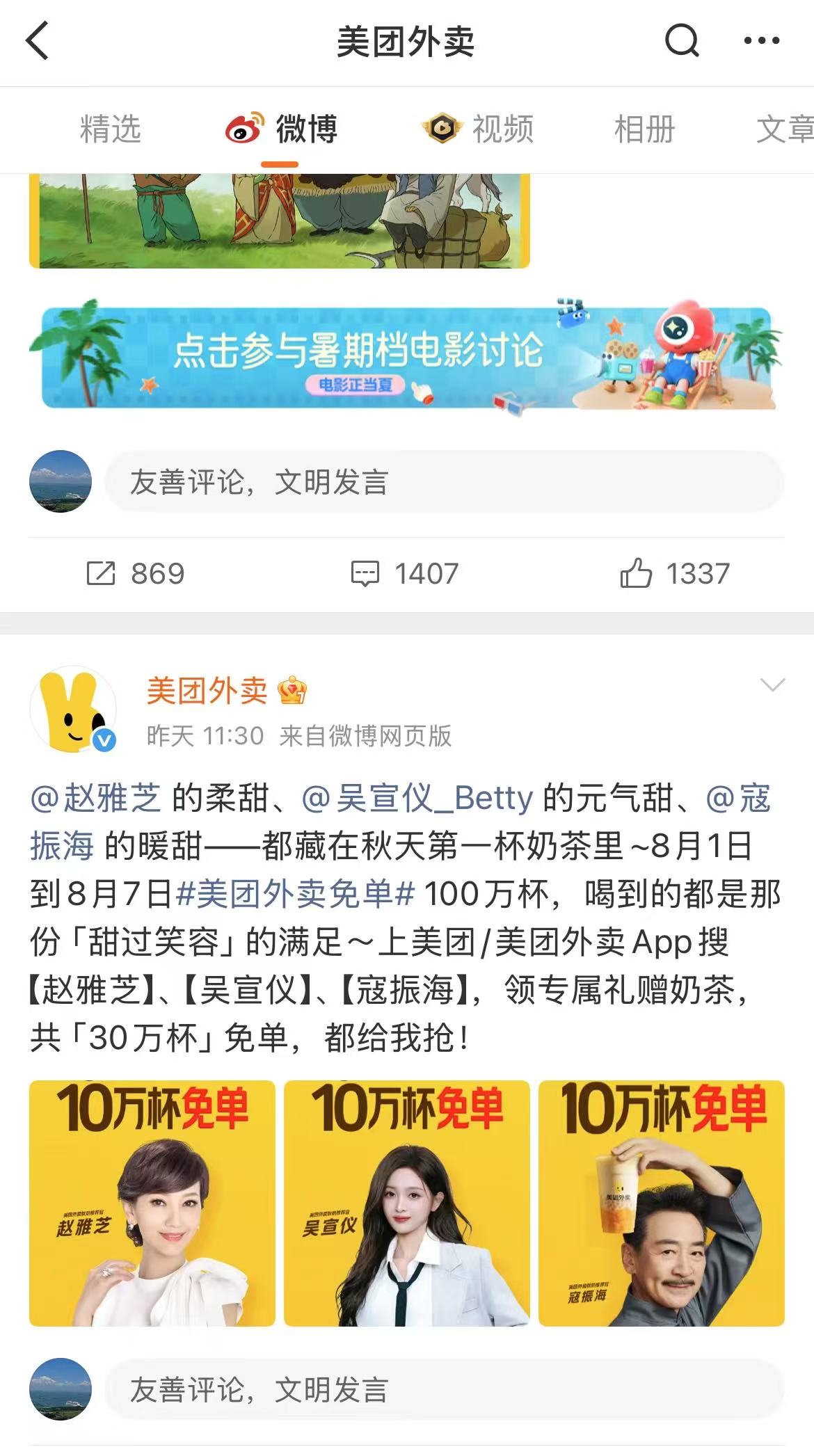Switch to the 文章 tab

coord(783,129)
